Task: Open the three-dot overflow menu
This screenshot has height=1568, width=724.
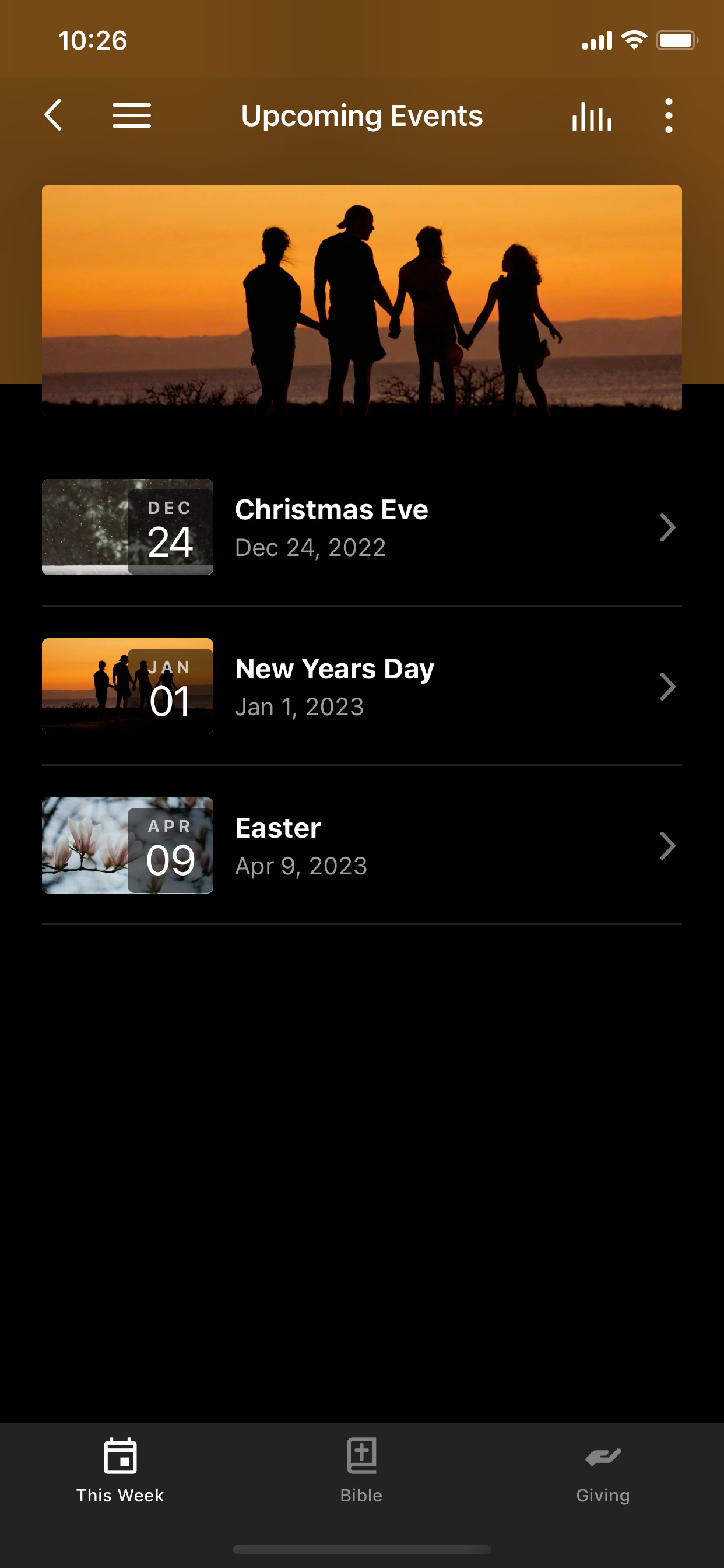Action: pyautogui.click(x=669, y=116)
